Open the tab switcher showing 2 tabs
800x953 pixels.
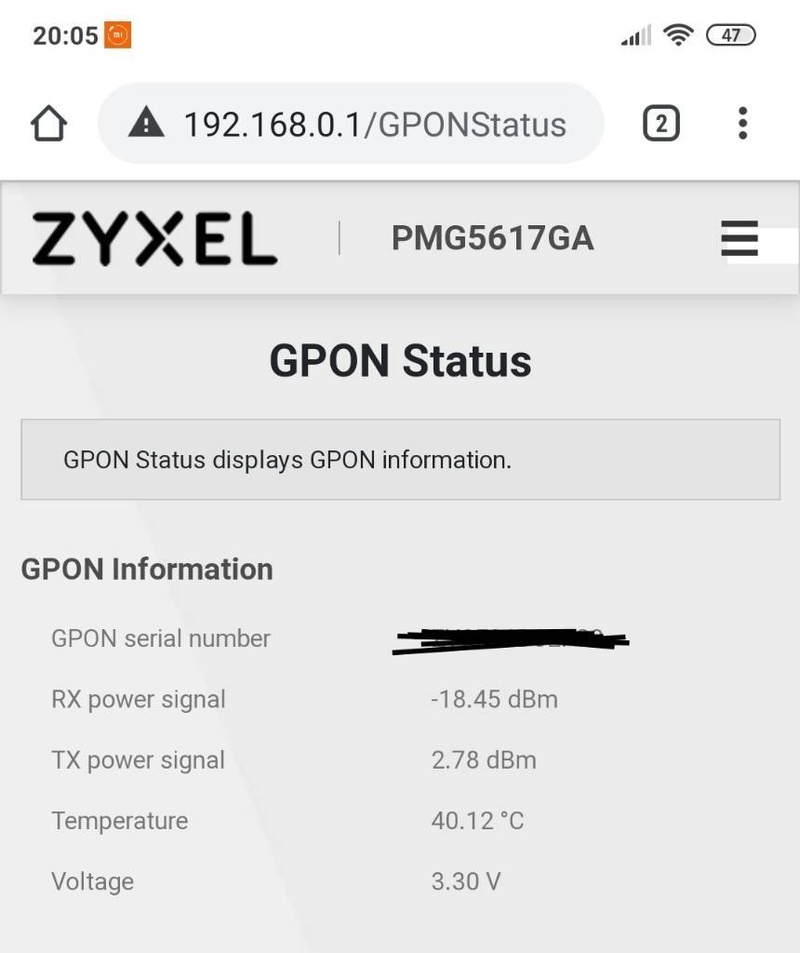(x=660, y=124)
